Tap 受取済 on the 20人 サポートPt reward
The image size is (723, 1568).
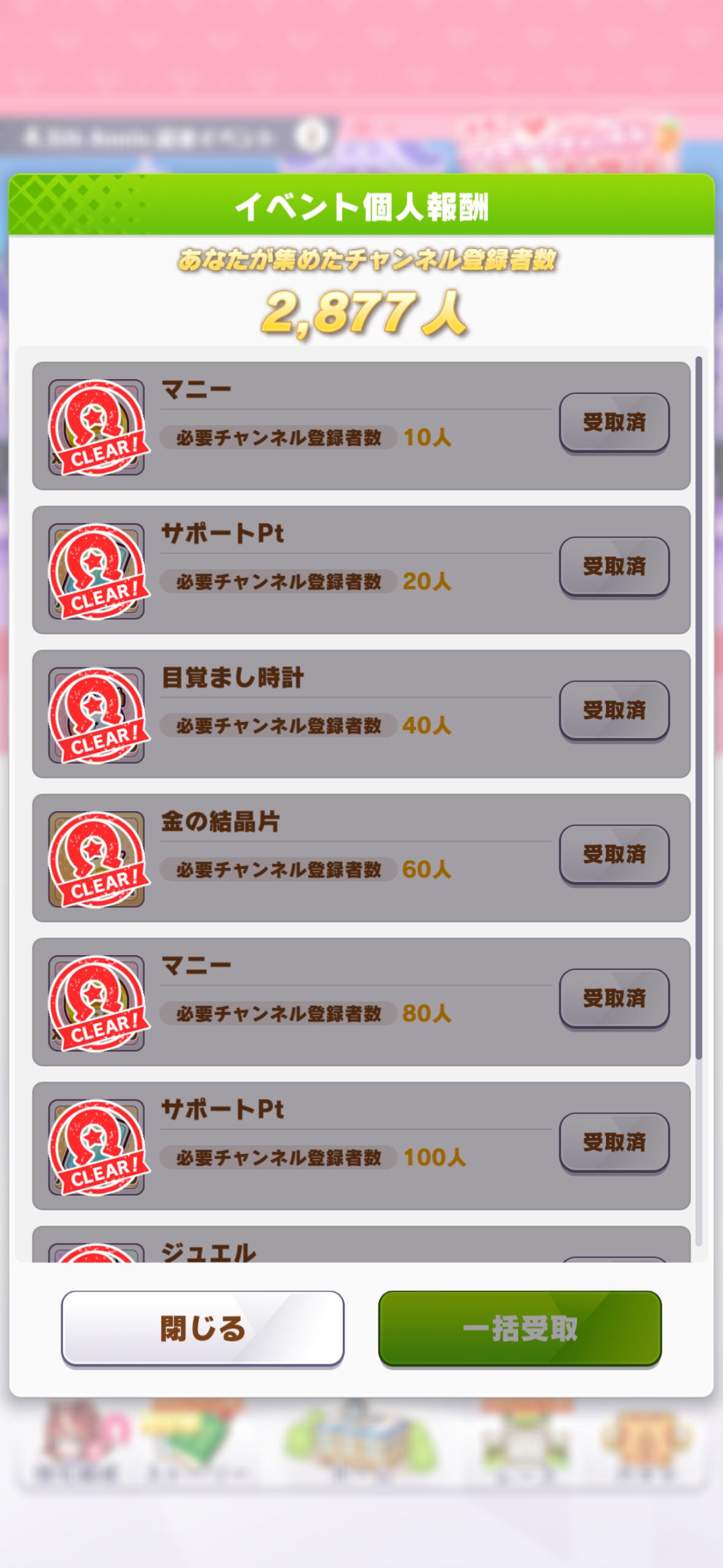614,566
